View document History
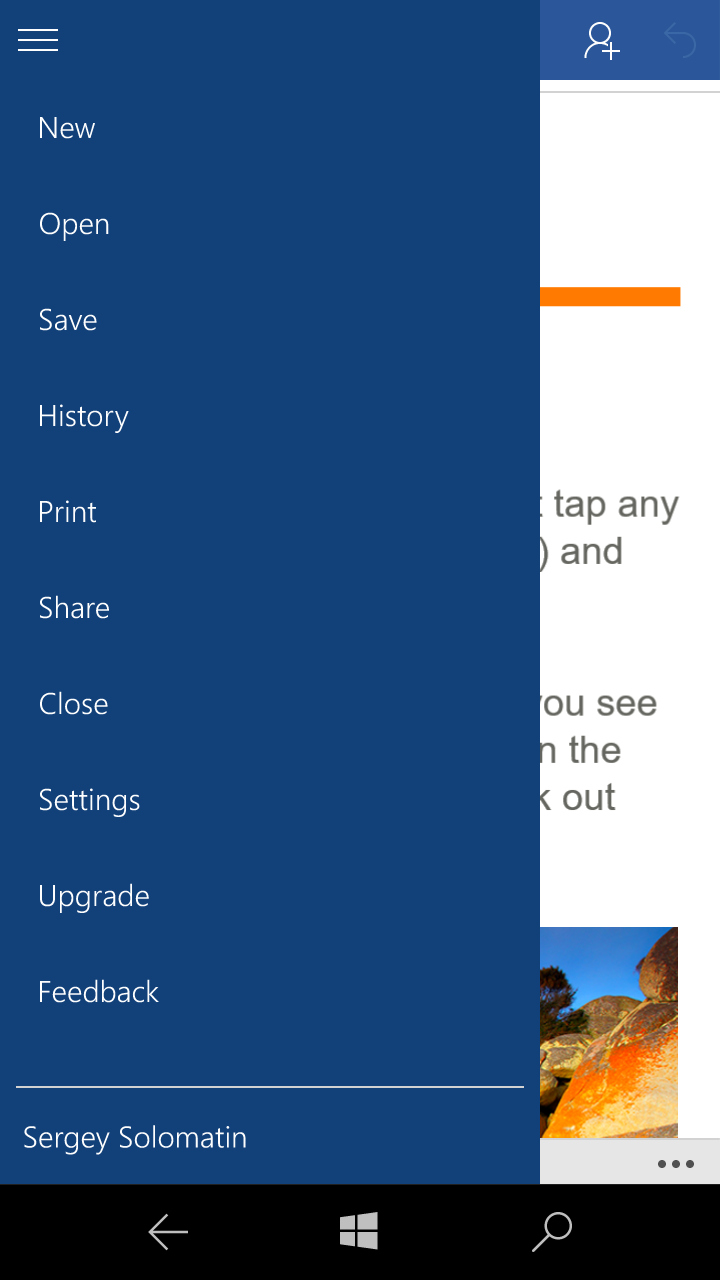The image size is (720, 1280). [83, 416]
